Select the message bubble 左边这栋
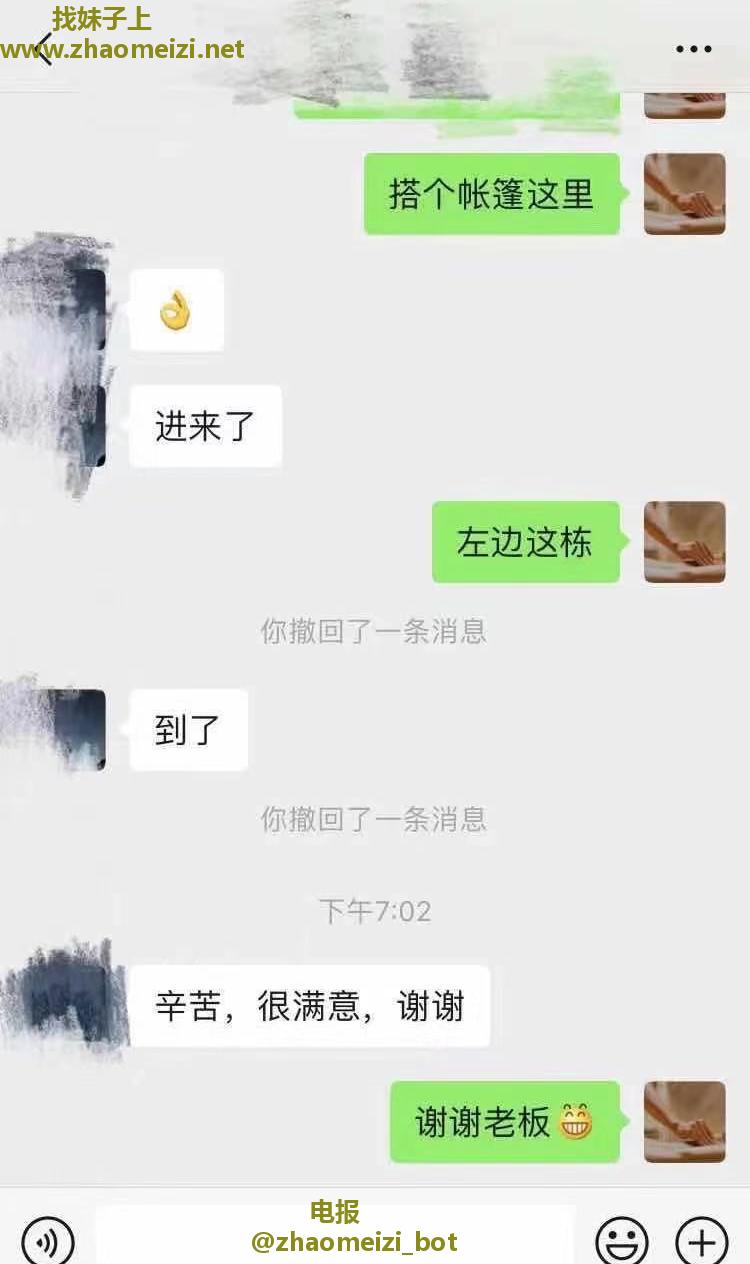Screen dimensions: 750x1264 pos(525,543)
